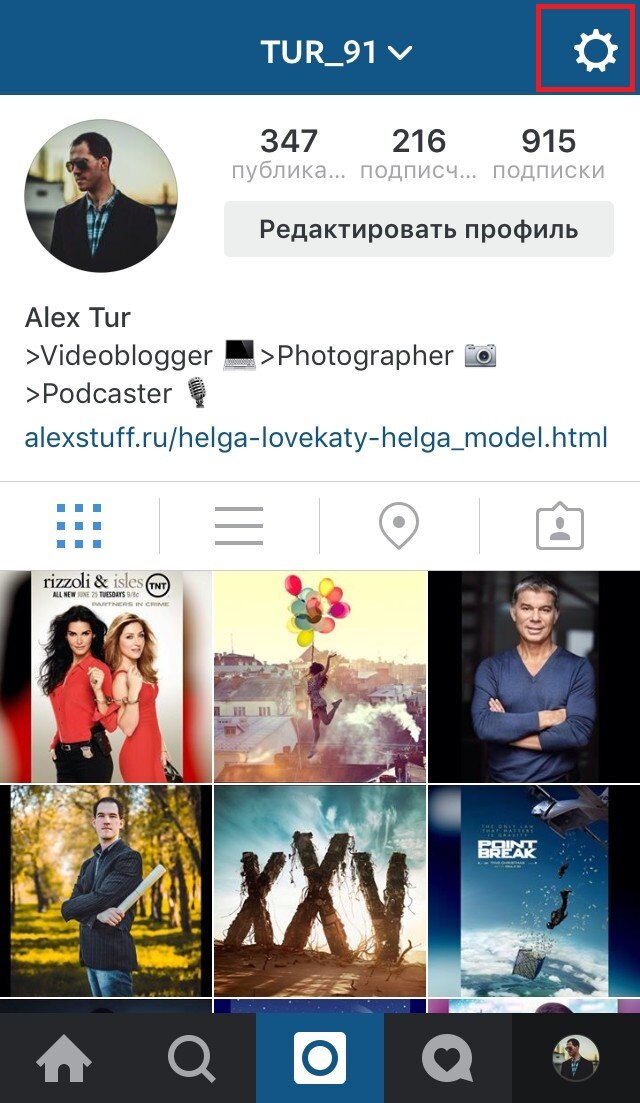The image size is (640, 1103).
Task: Open the alexstuff.ru profile link
Action: tap(316, 438)
